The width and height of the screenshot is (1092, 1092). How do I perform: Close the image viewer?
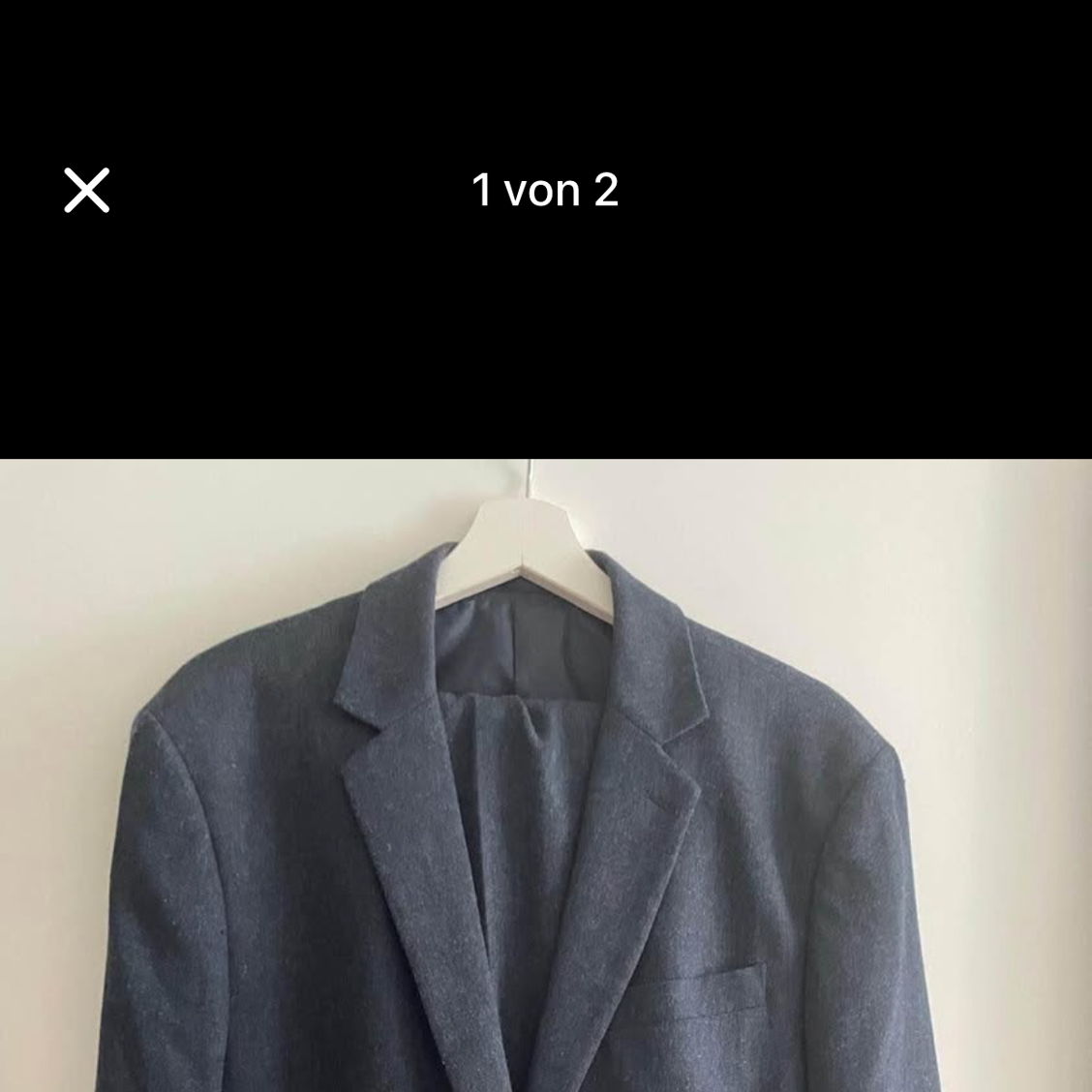pos(87,190)
